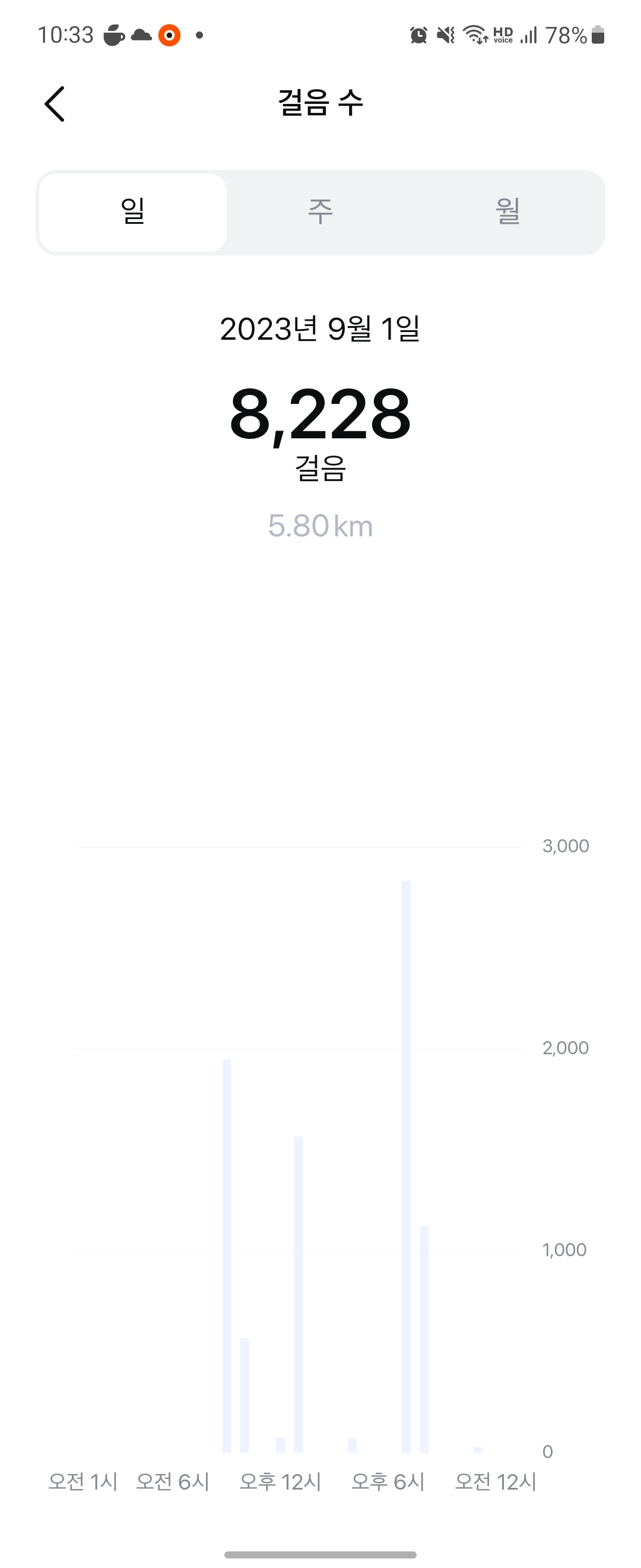This screenshot has width=641, height=1568.
Task: Go back using the arrow icon
Action: 55,103
